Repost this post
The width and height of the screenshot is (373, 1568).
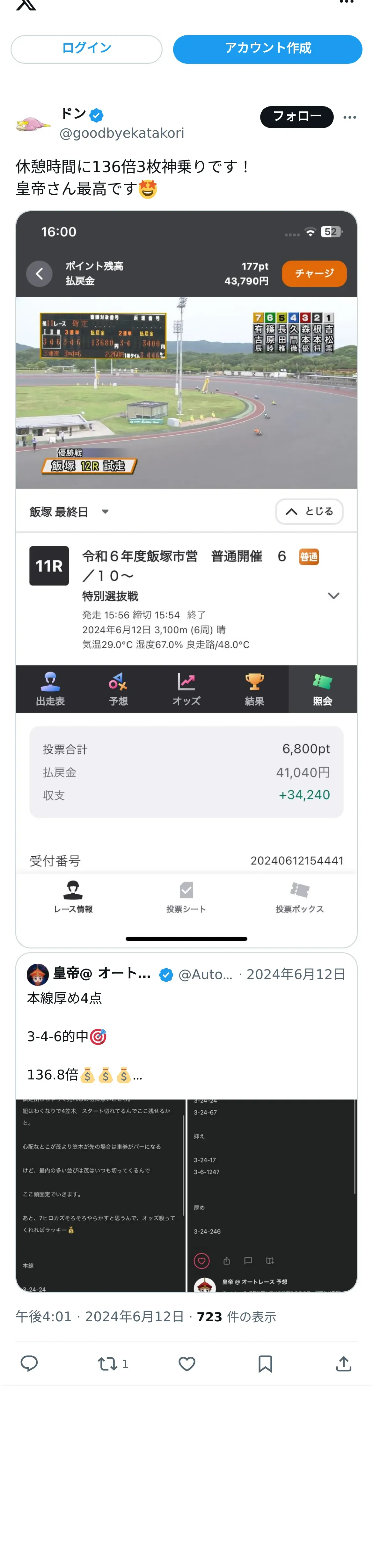click(108, 1363)
